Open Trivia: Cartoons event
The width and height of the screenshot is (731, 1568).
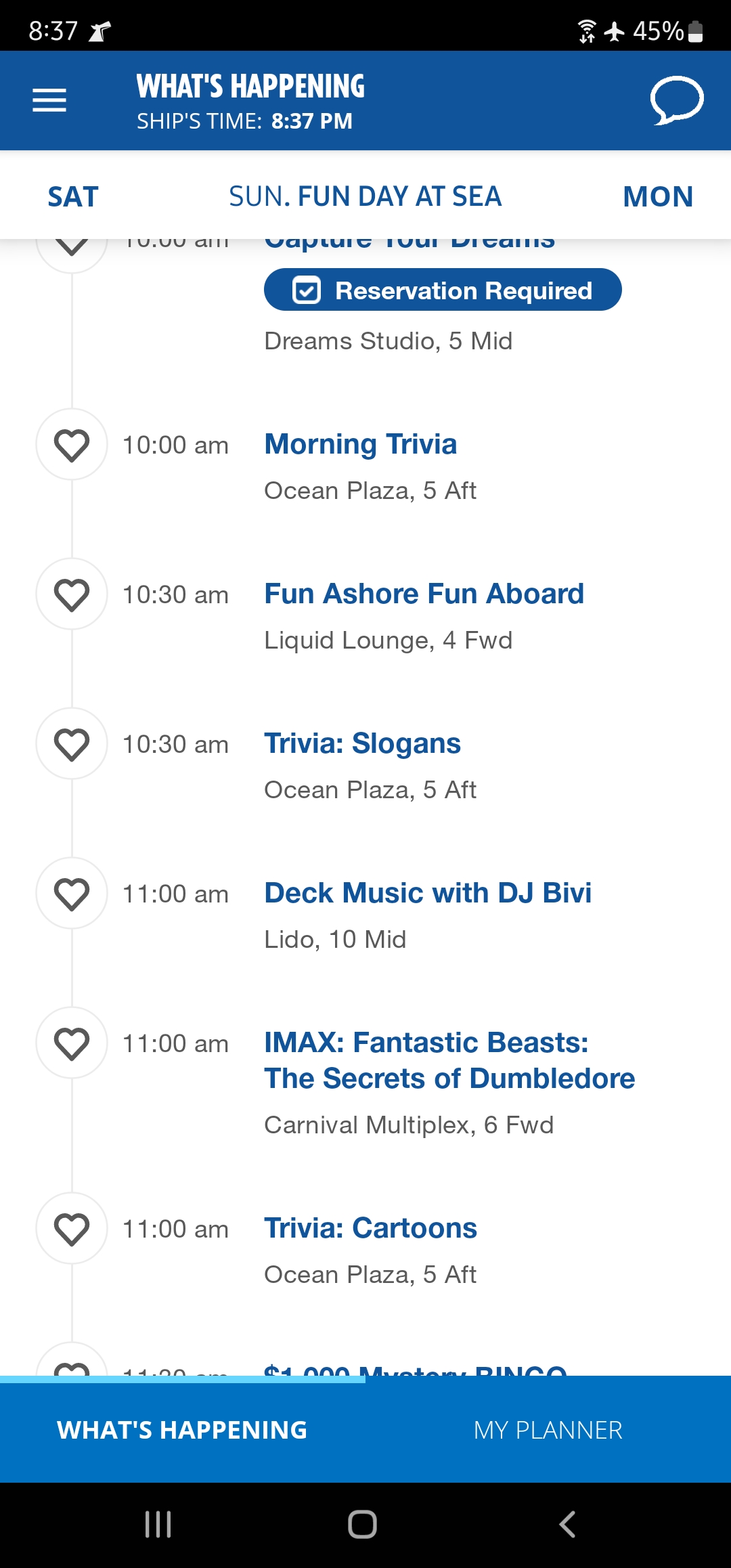(x=371, y=1228)
